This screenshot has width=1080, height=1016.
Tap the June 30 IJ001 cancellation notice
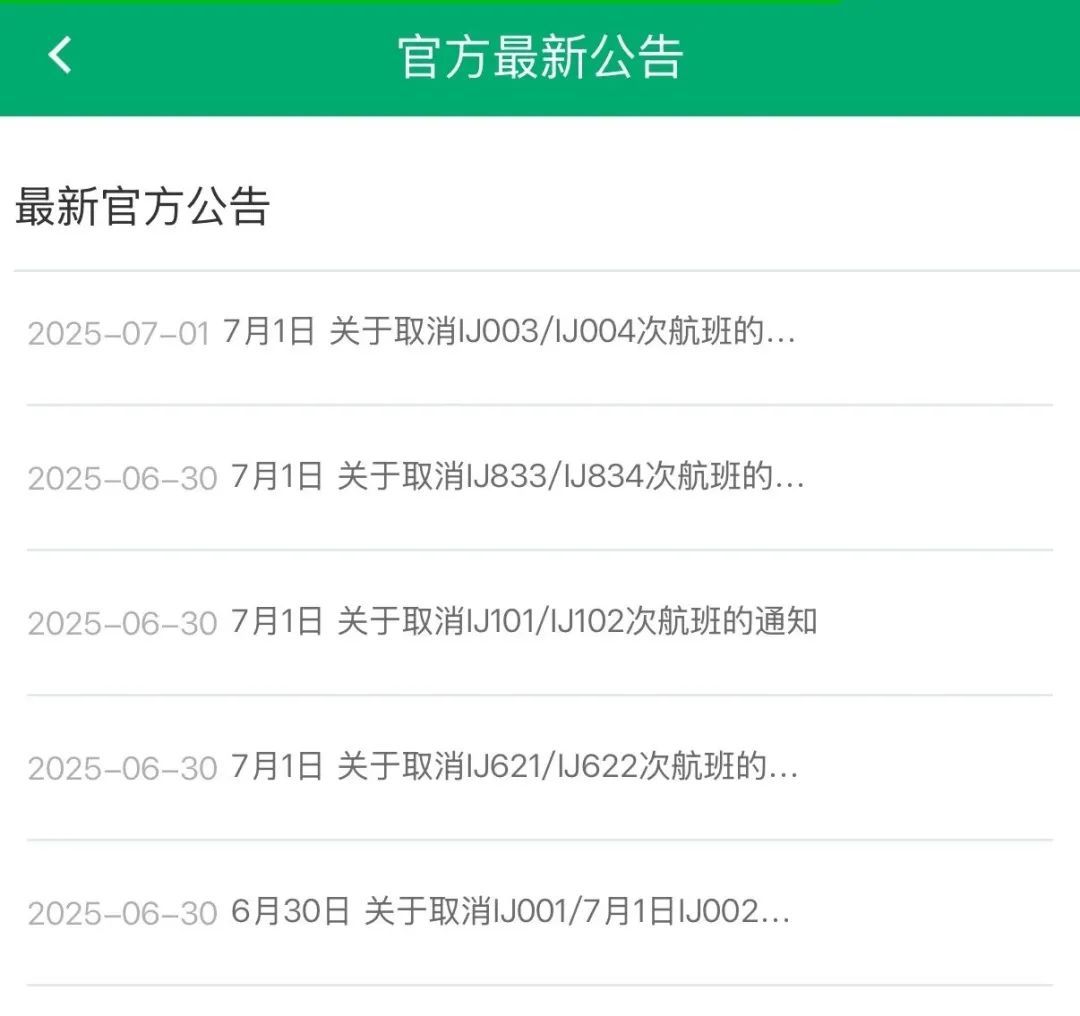tap(510, 912)
